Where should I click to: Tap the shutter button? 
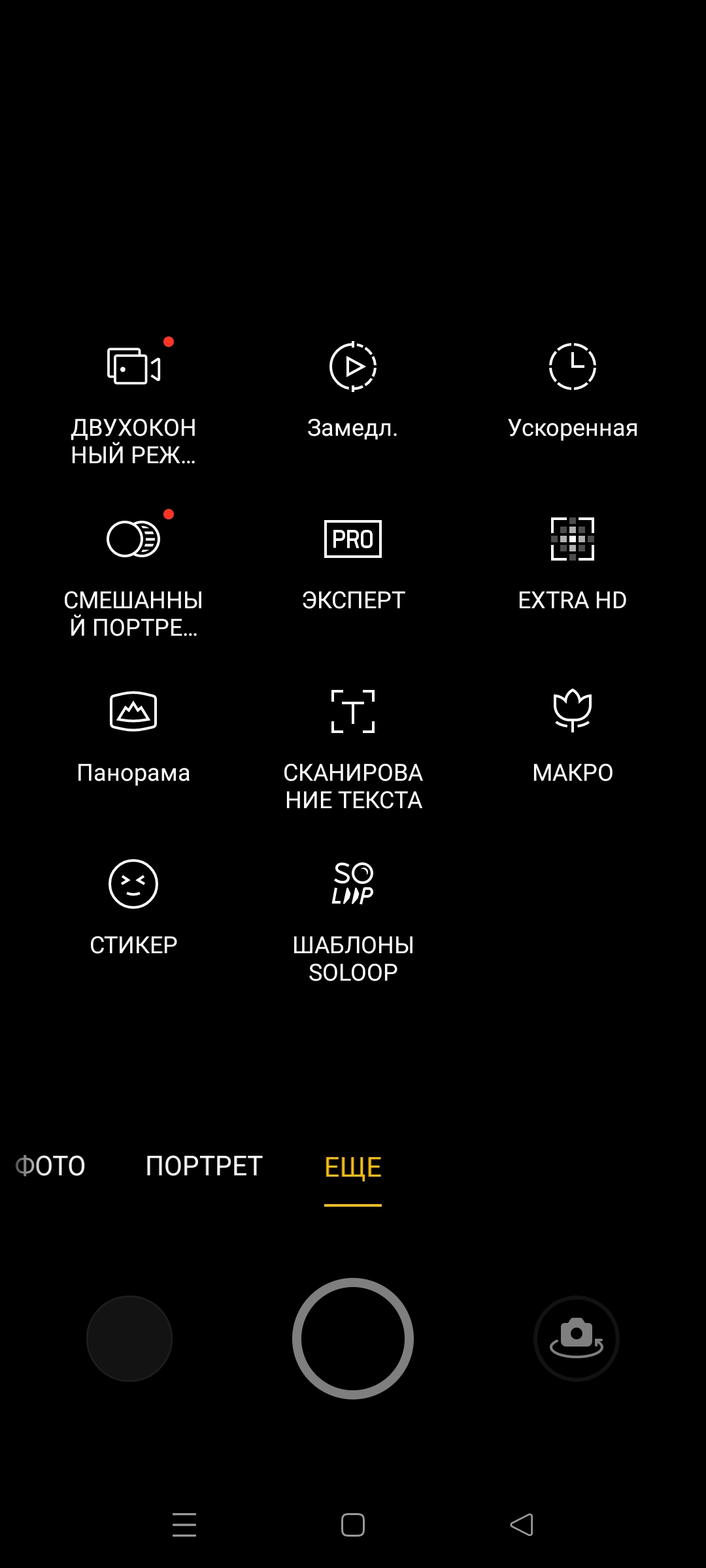tap(353, 1339)
